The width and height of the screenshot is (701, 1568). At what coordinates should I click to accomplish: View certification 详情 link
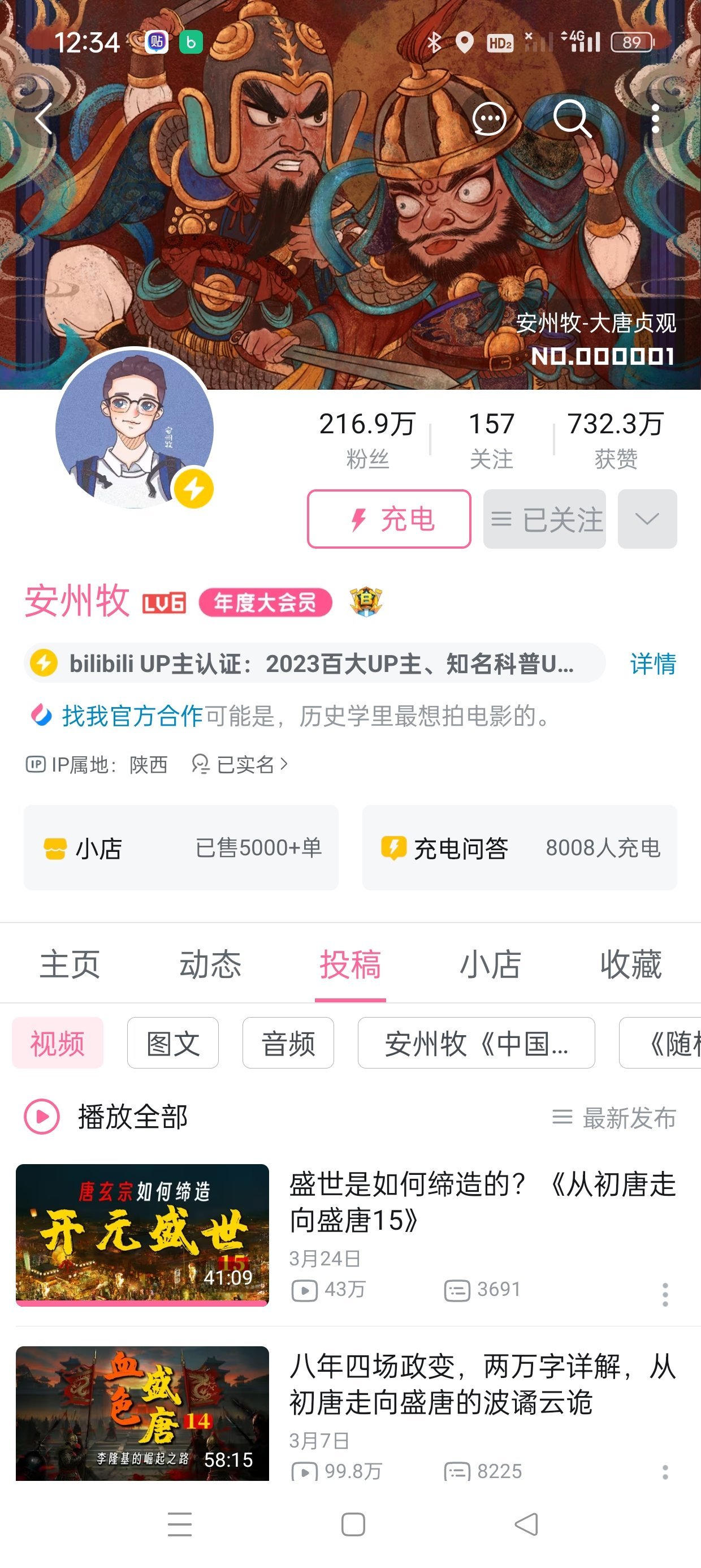(653, 664)
